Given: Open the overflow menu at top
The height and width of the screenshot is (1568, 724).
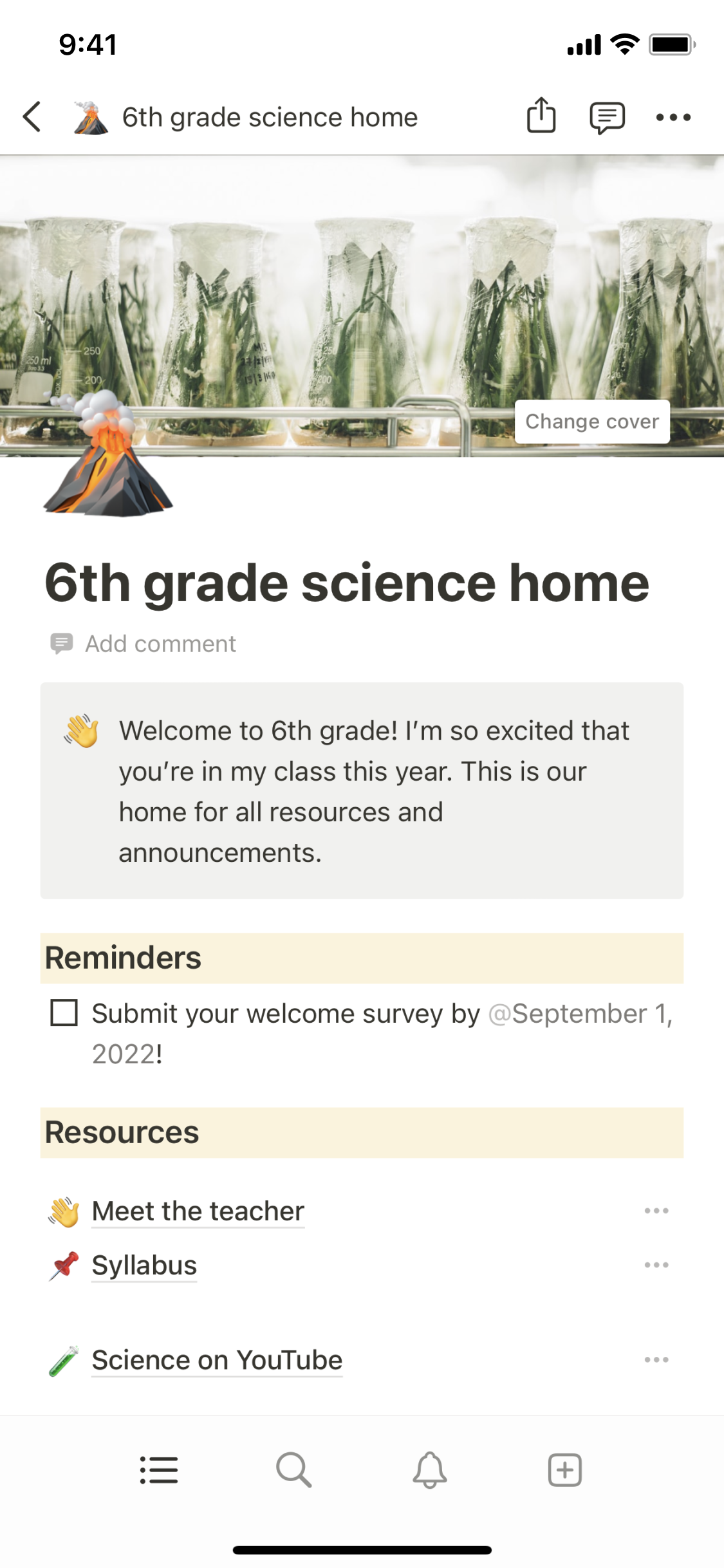Looking at the screenshot, I should pyautogui.click(x=673, y=117).
